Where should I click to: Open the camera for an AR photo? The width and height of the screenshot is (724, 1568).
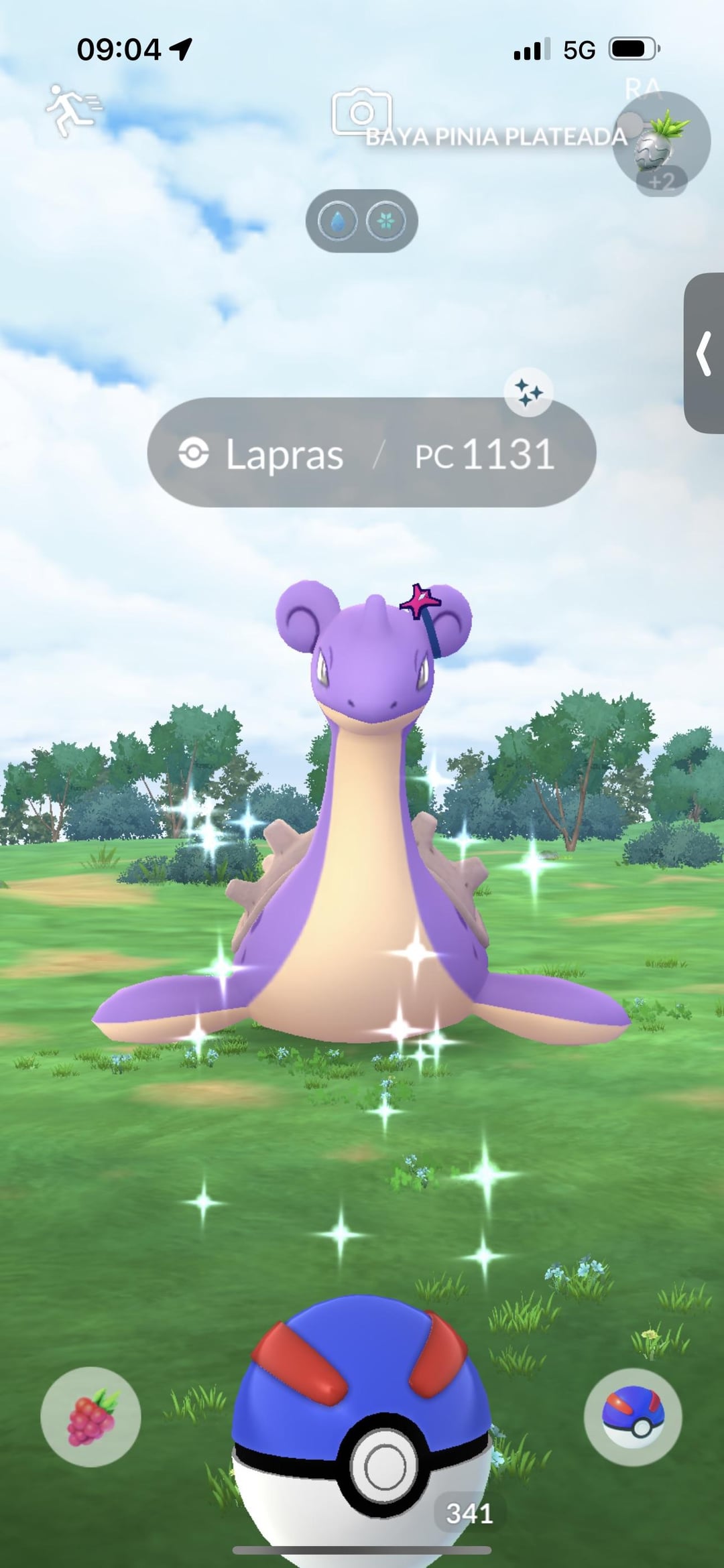(361, 112)
